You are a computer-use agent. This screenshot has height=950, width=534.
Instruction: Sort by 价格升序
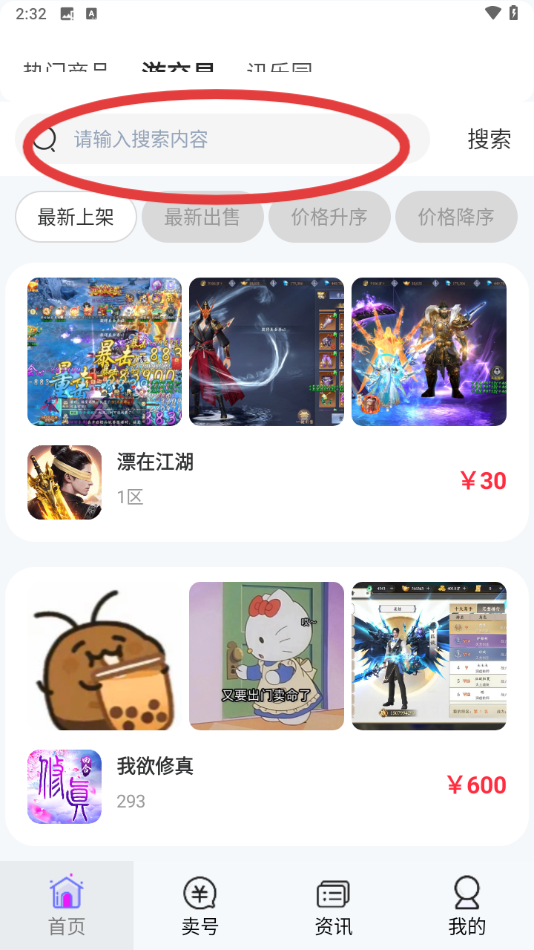tap(329, 217)
